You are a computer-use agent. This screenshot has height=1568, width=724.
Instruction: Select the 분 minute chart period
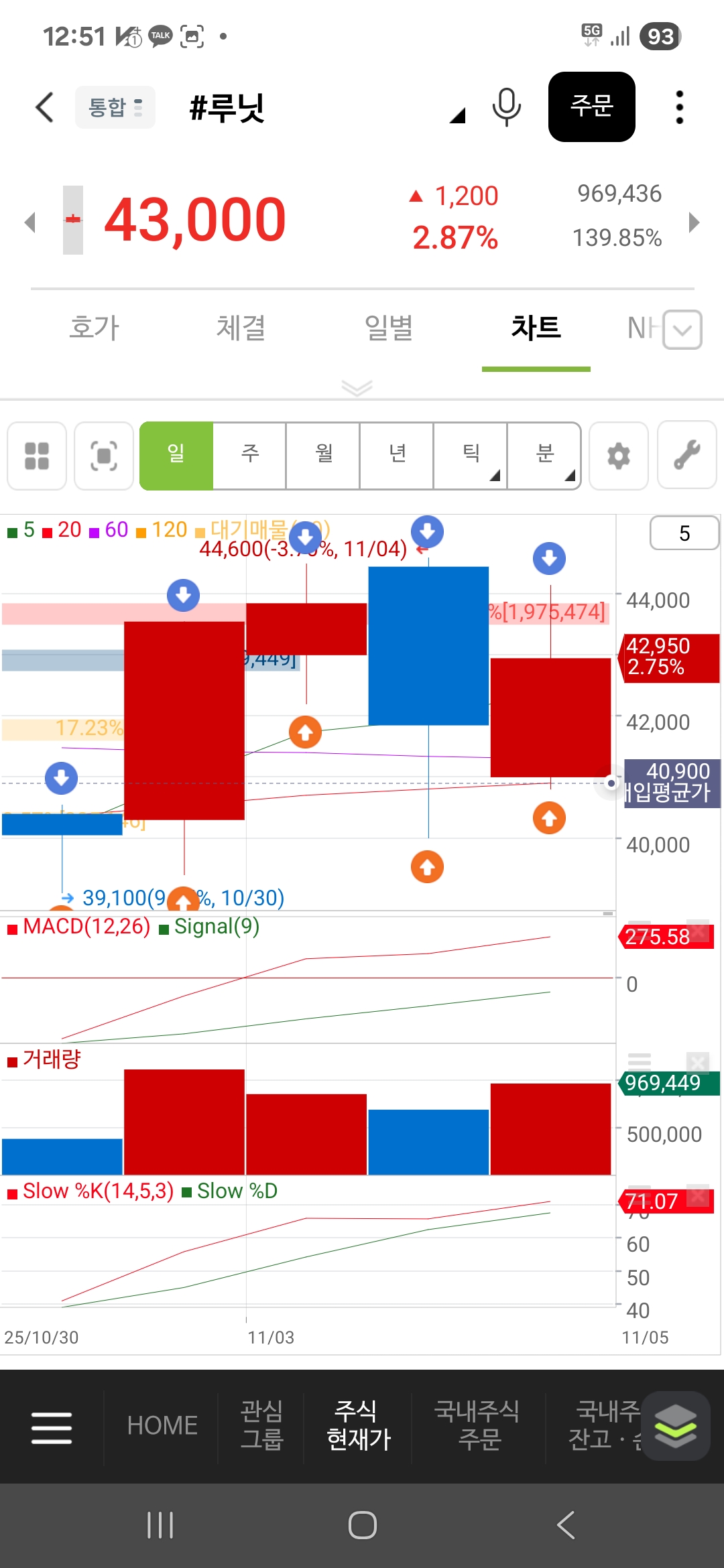click(x=544, y=456)
